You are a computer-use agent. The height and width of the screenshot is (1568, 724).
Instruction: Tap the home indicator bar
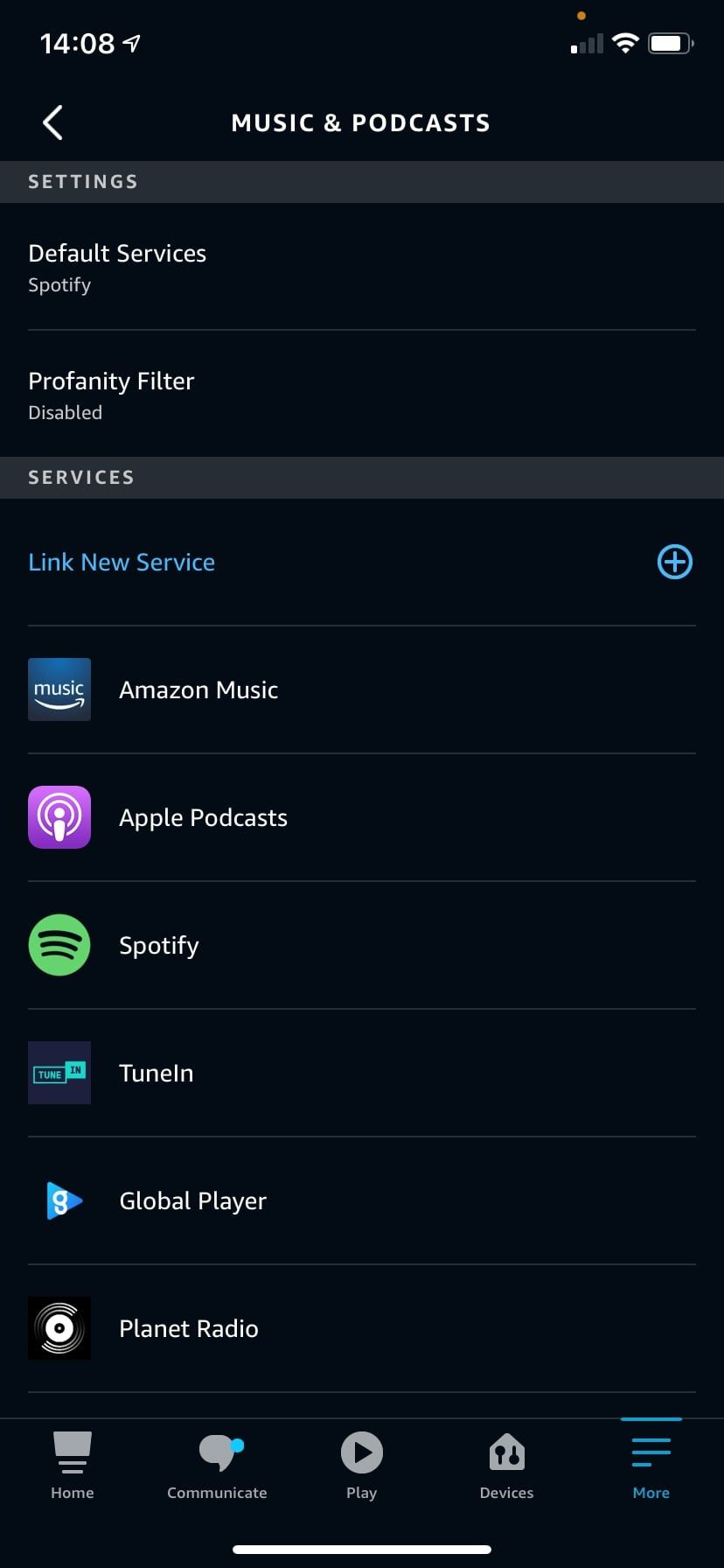coord(361,1547)
